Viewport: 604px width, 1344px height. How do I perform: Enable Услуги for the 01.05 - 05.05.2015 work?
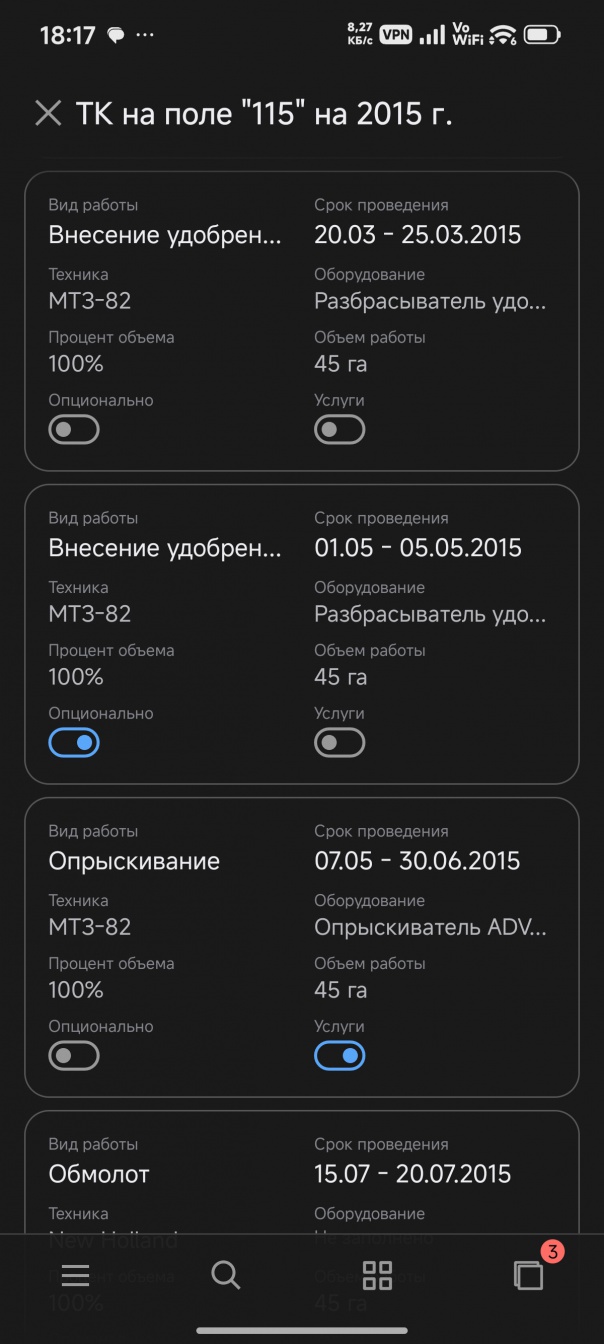click(x=339, y=743)
